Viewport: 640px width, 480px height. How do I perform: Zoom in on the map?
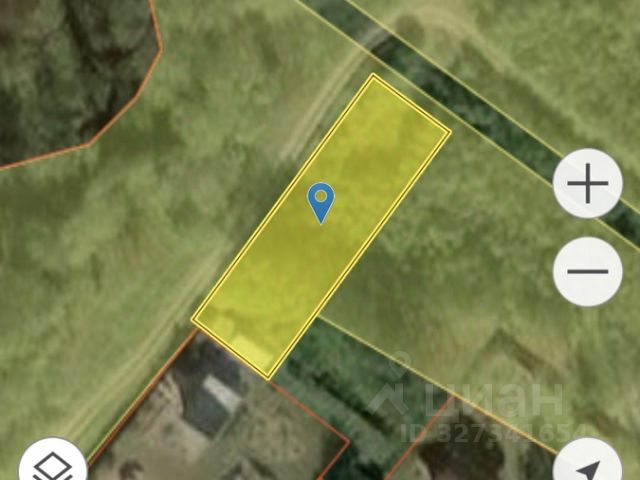(x=588, y=184)
